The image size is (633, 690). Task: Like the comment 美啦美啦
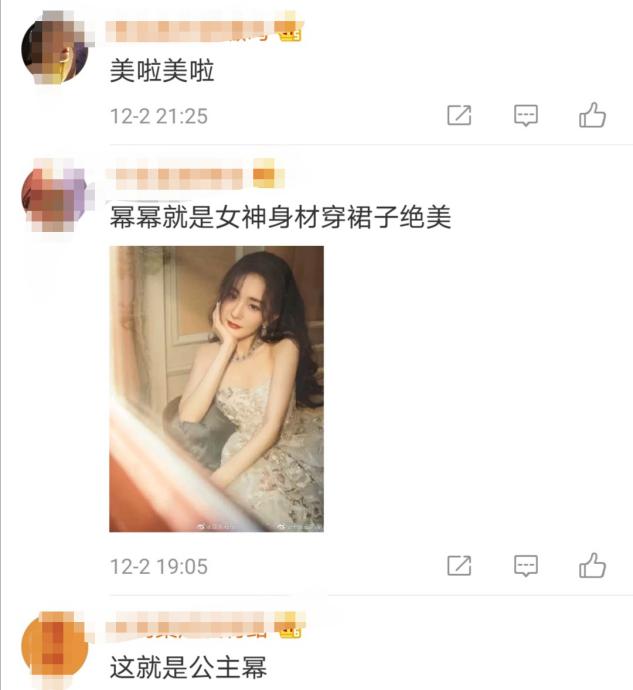tap(592, 116)
